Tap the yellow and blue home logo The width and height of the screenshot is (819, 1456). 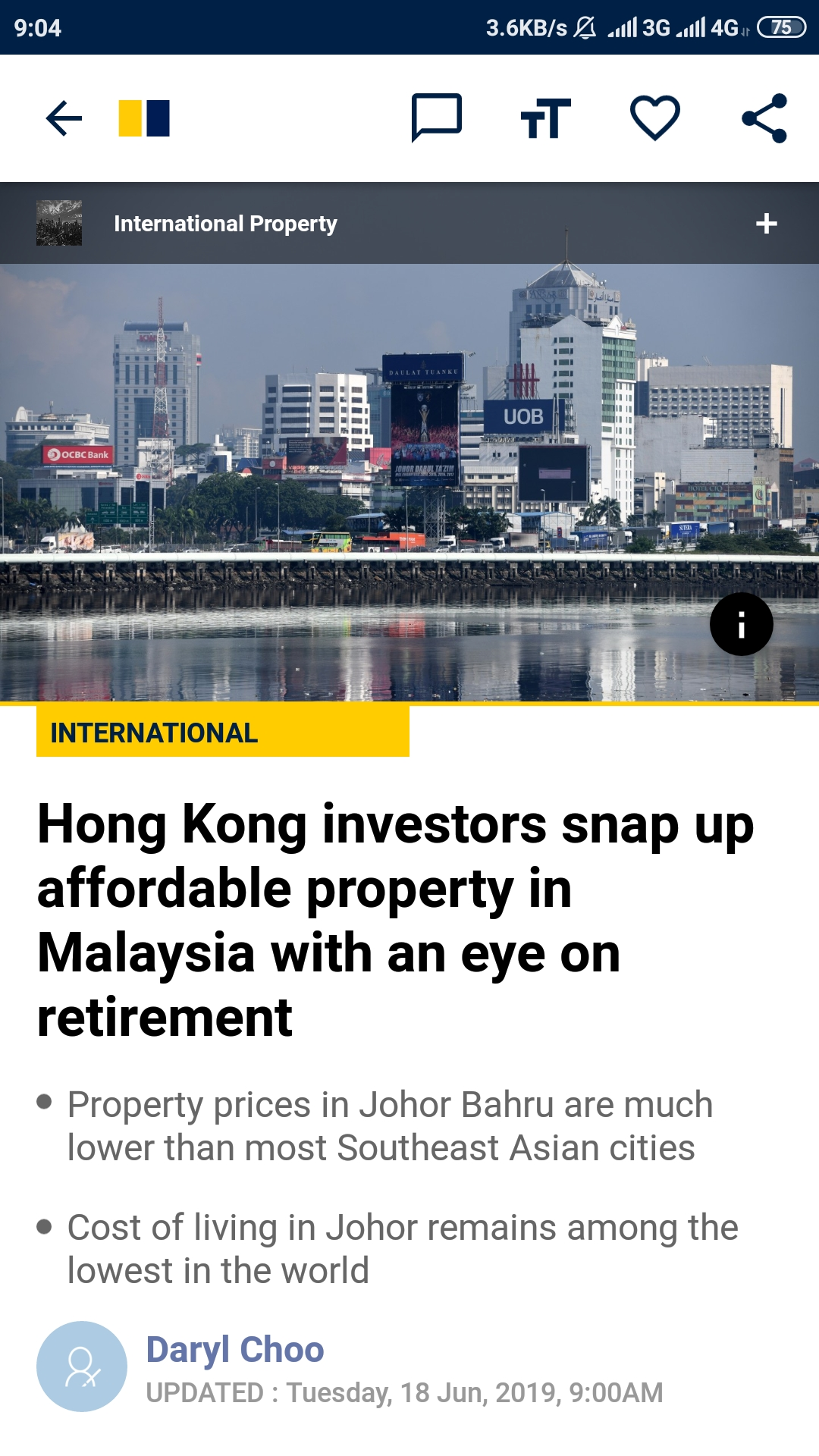pos(144,118)
